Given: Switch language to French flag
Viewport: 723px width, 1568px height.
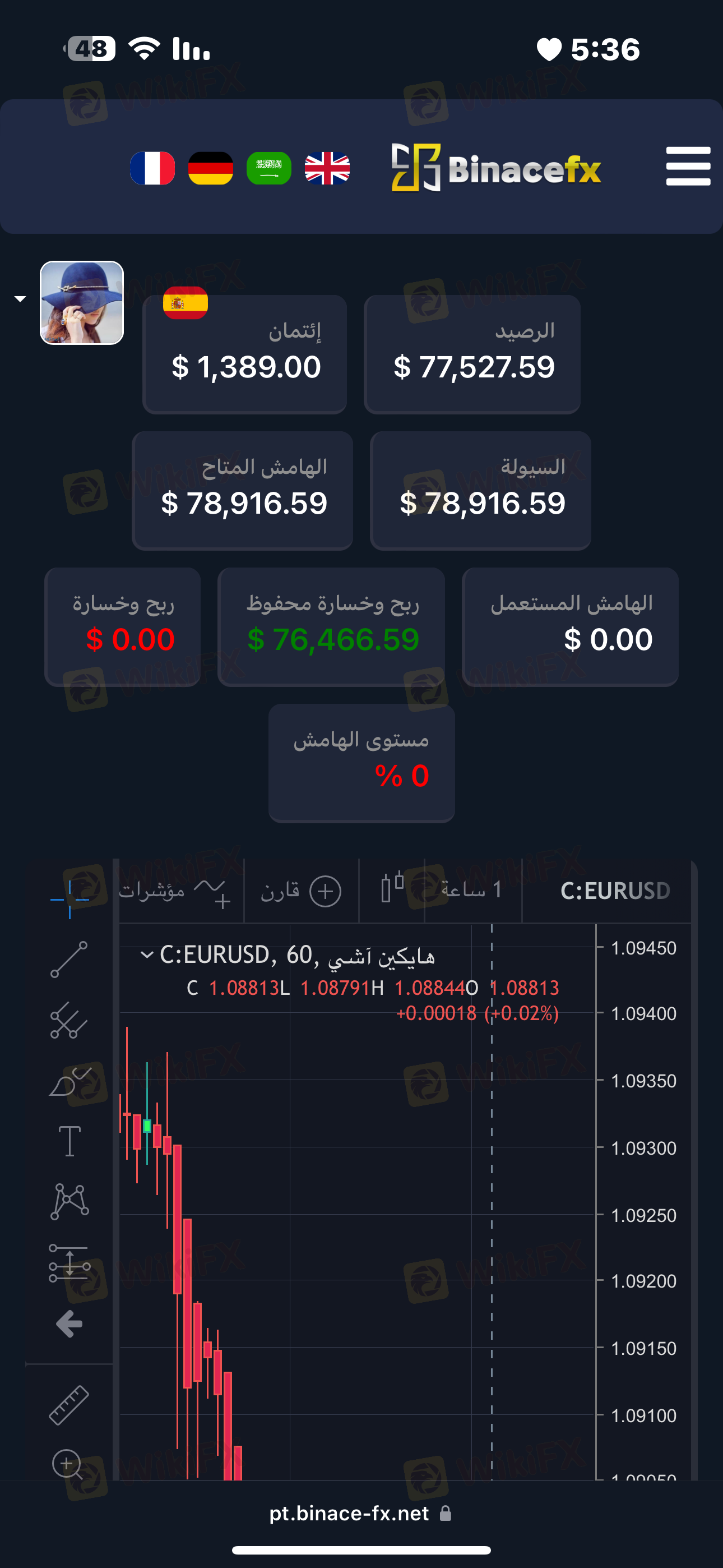Looking at the screenshot, I should click(152, 168).
